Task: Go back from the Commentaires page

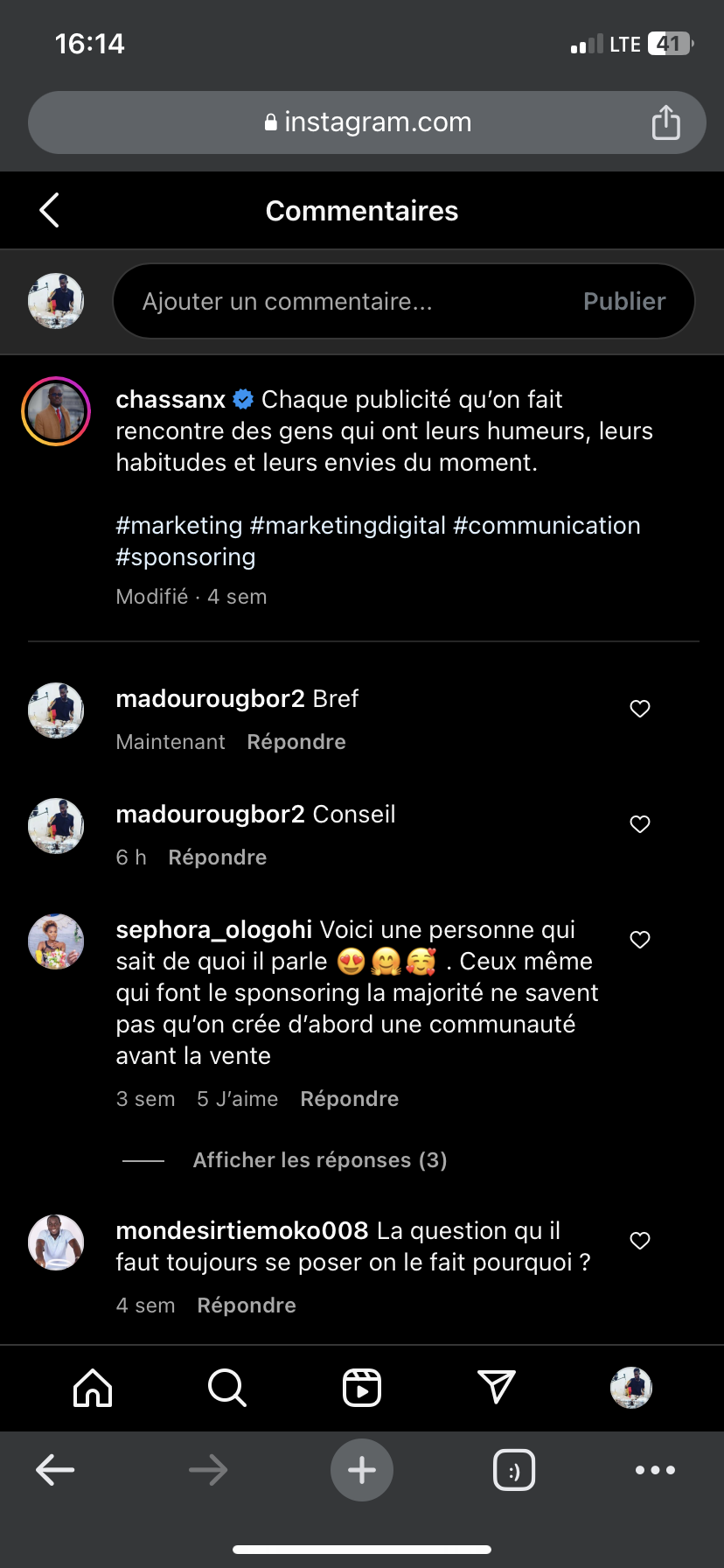Action: (x=50, y=210)
